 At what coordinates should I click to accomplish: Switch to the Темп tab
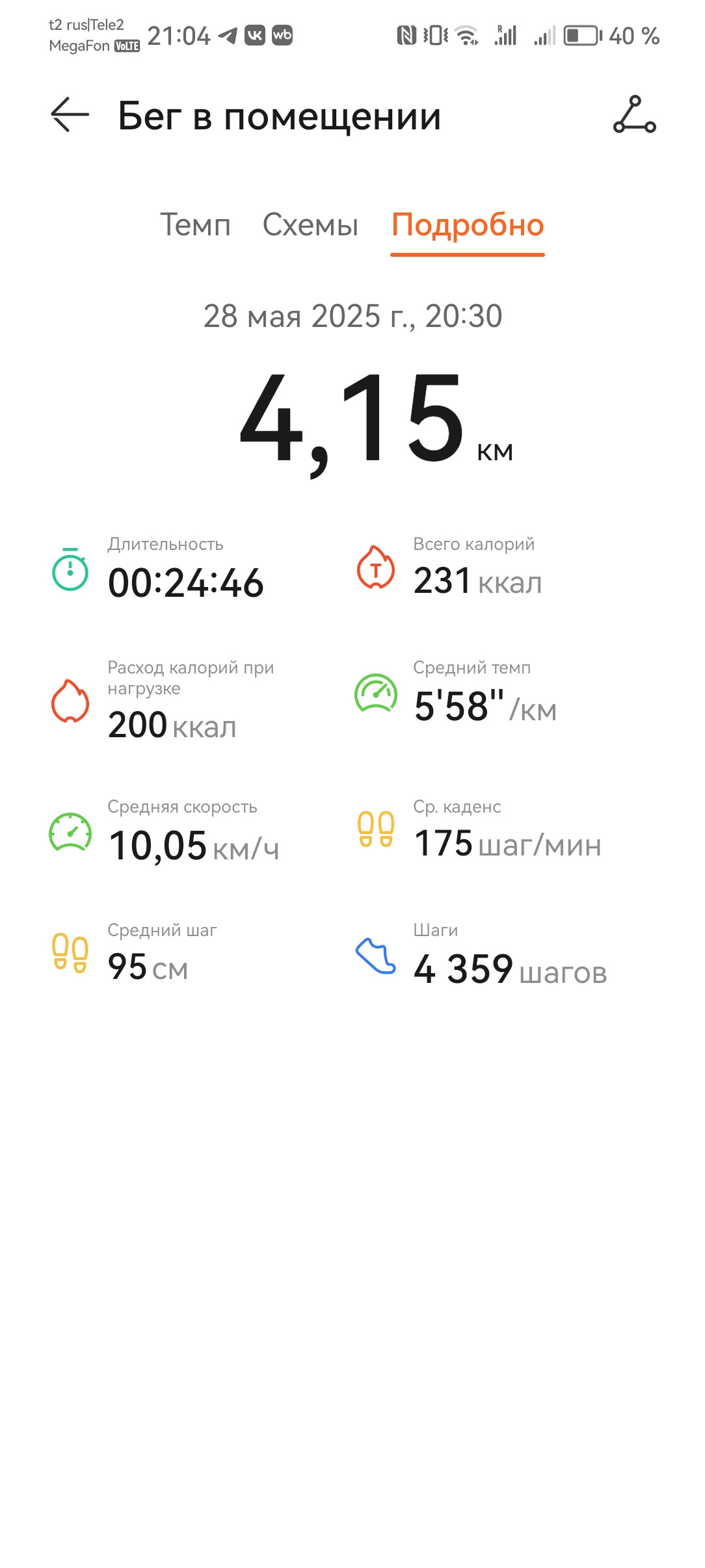pos(195,225)
